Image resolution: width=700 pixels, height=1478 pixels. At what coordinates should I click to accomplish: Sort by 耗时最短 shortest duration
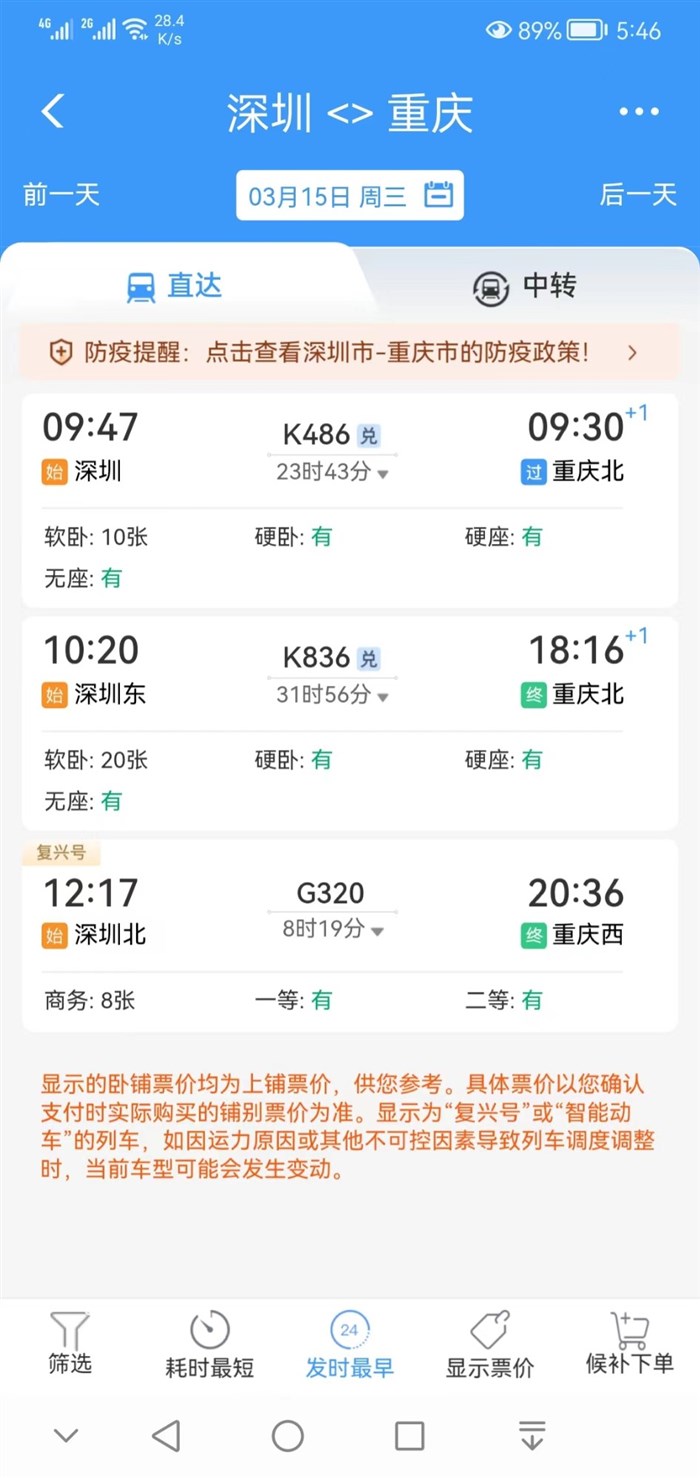[x=209, y=1347]
